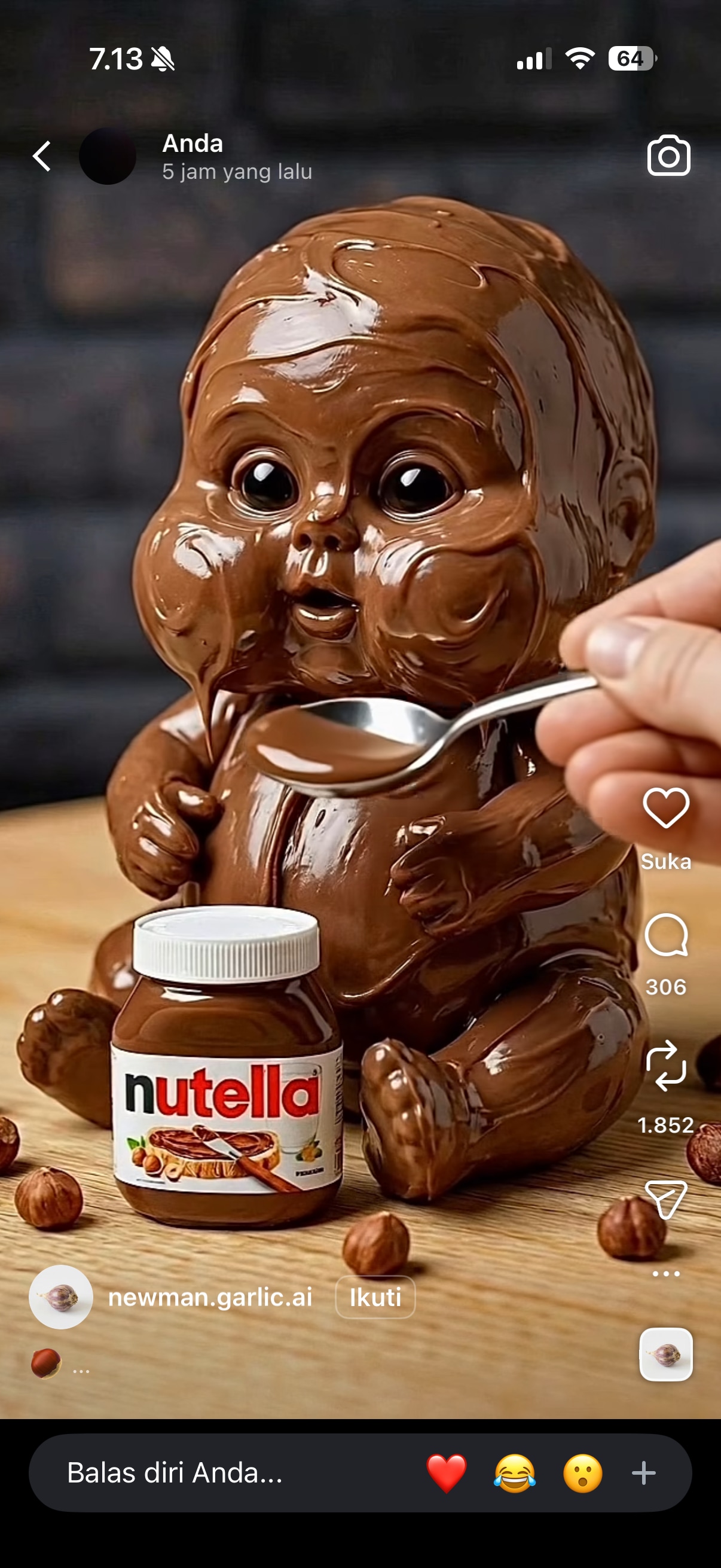Open more reactions with the plus icon
The height and width of the screenshot is (1568, 721).
(x=644, y=1473)
